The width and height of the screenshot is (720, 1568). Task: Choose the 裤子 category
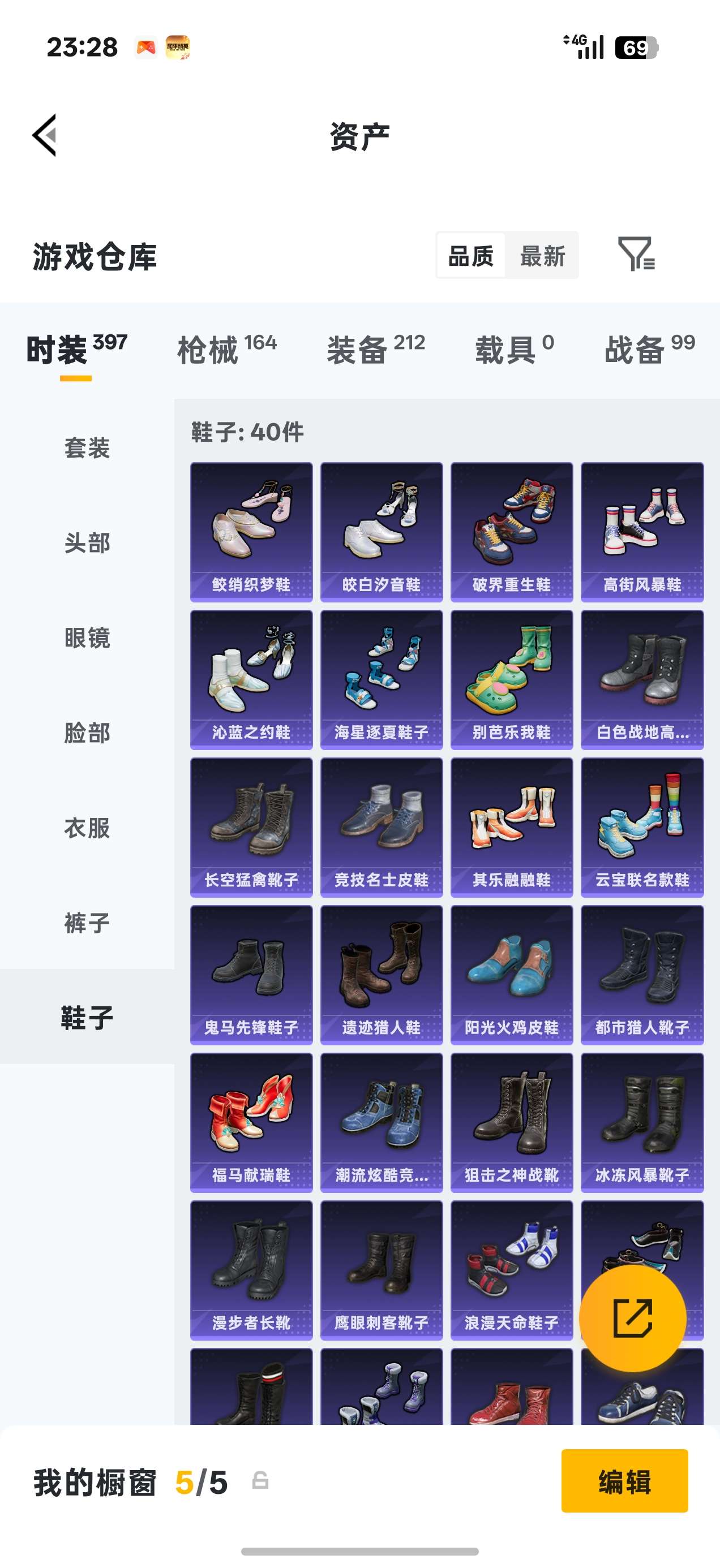click(x=87, y=923)
